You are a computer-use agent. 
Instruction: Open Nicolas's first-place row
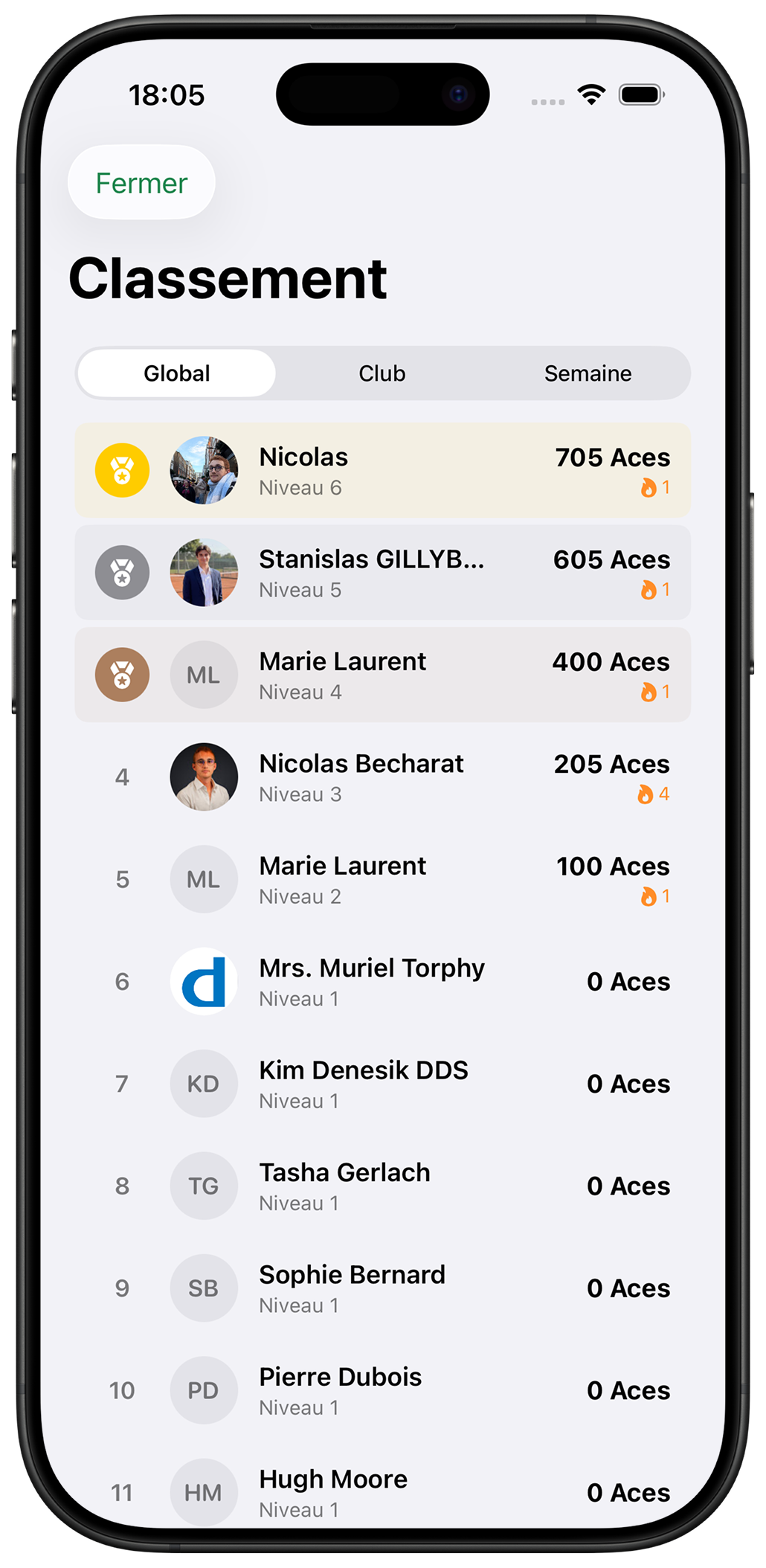[382, 471]
